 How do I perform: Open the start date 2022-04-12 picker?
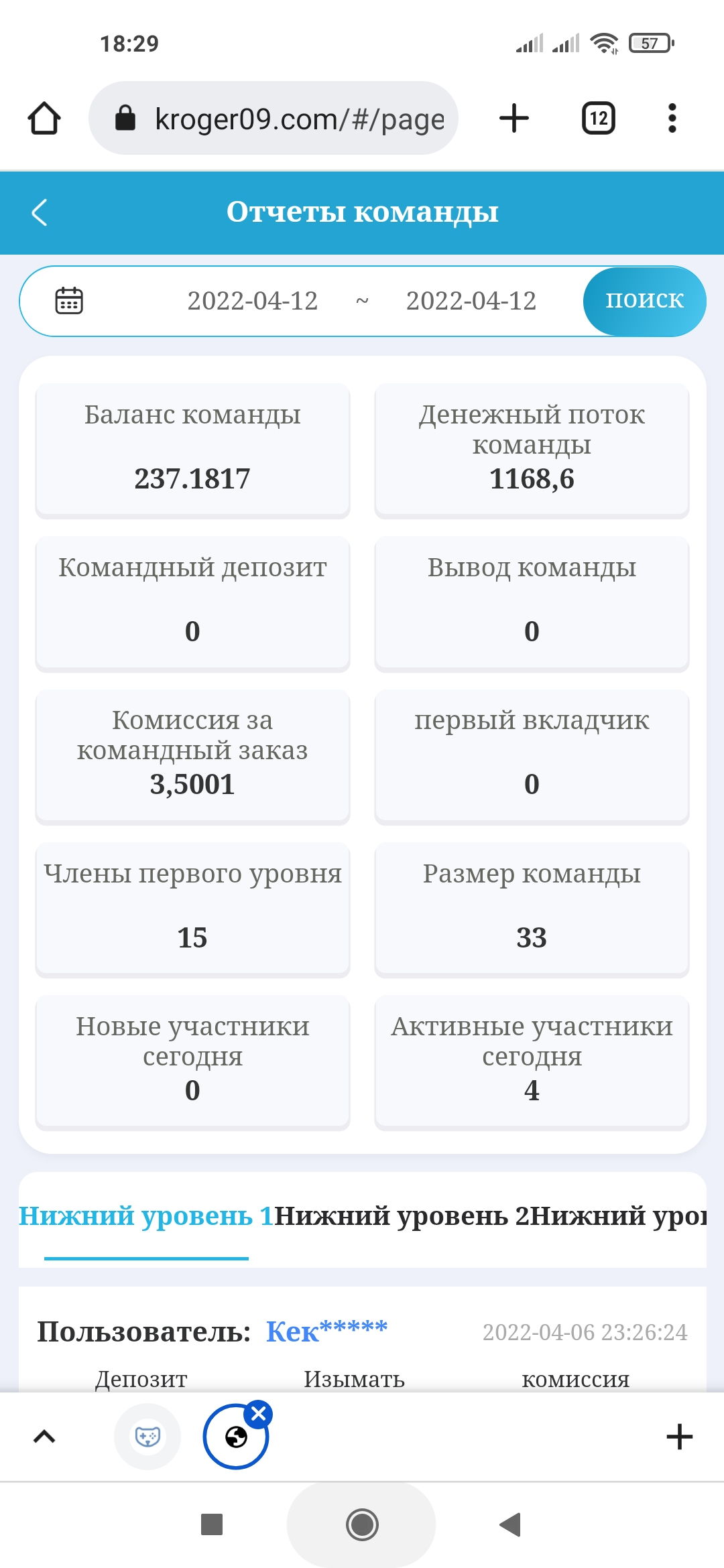253,301
